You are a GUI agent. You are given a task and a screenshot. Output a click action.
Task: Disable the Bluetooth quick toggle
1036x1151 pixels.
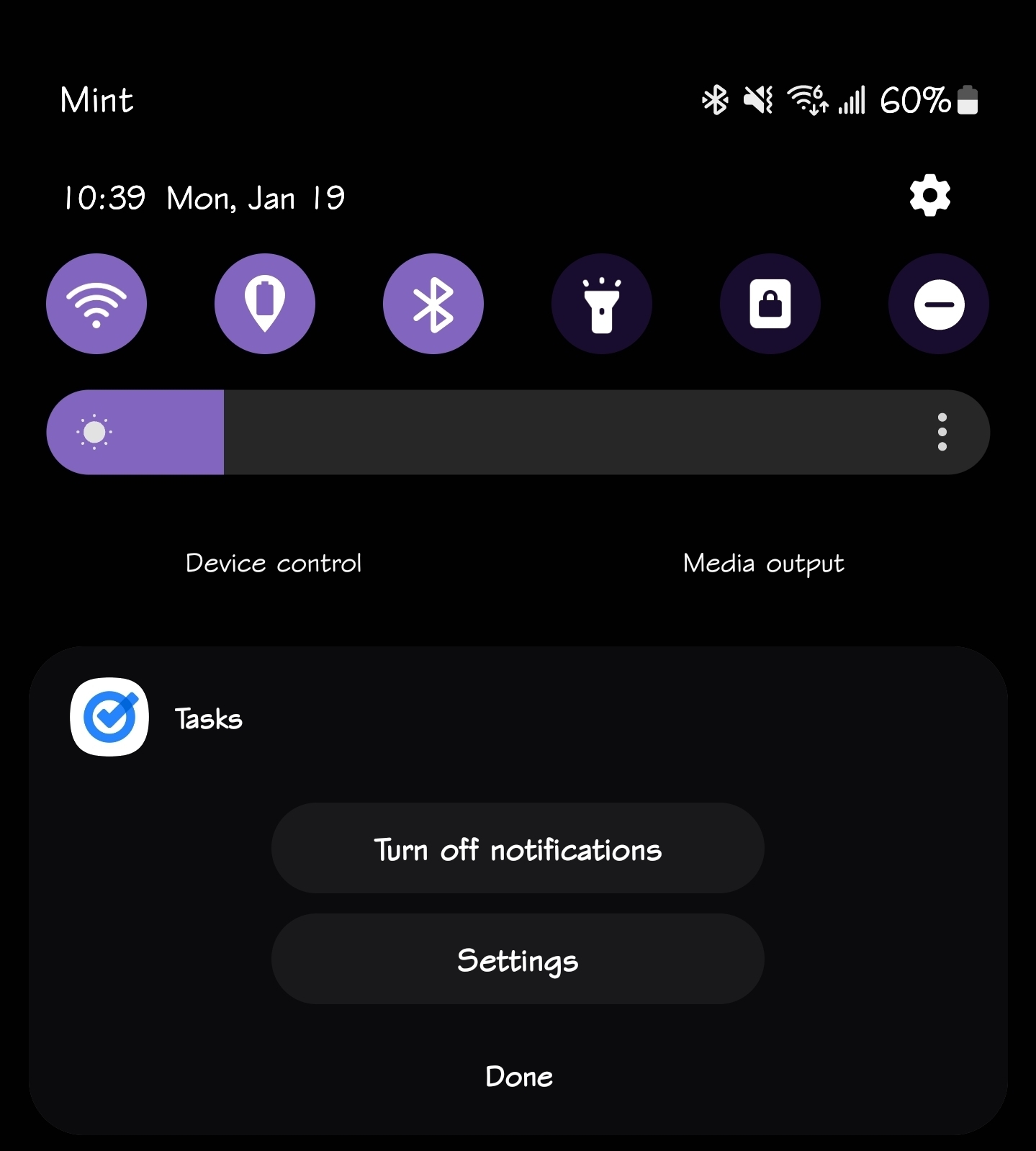point(433,304)
